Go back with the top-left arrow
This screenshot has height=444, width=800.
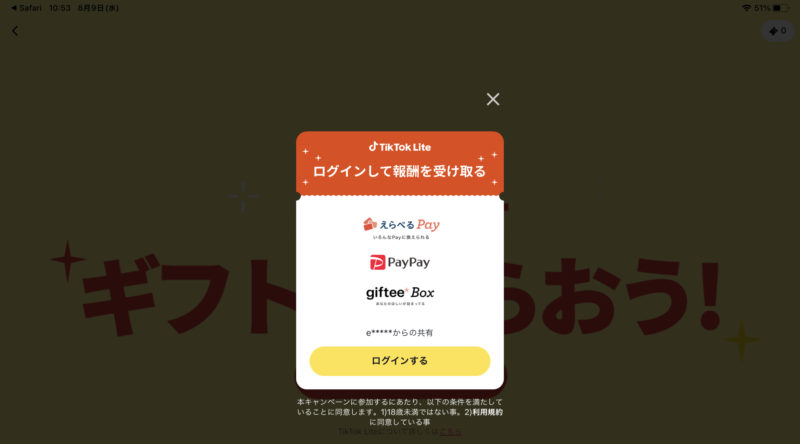pos(15,31)
